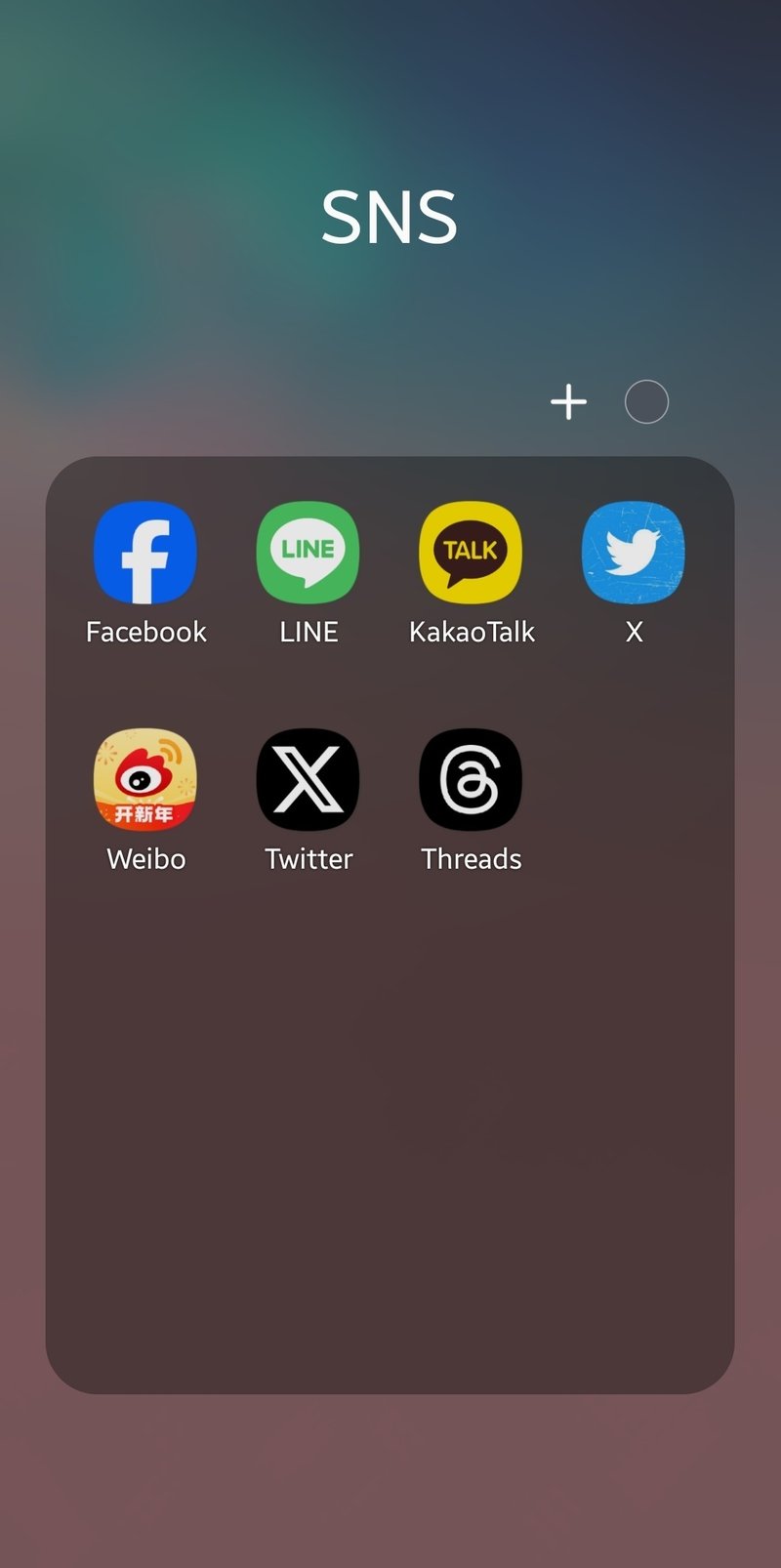The width and height of the screenshot is (781, 1568).
Task: Add apps with the plus icon
Action: (x=568, y=402)
